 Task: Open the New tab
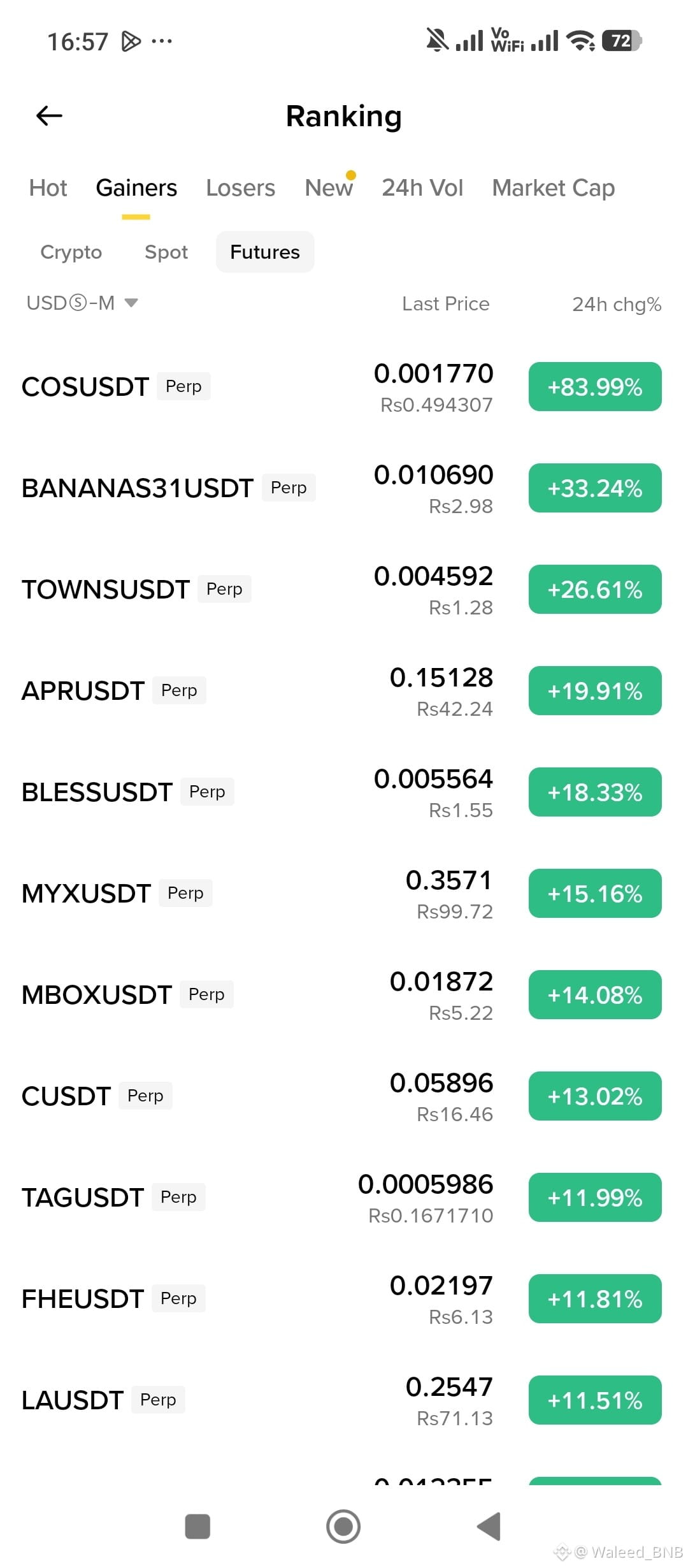coord(329,188)
